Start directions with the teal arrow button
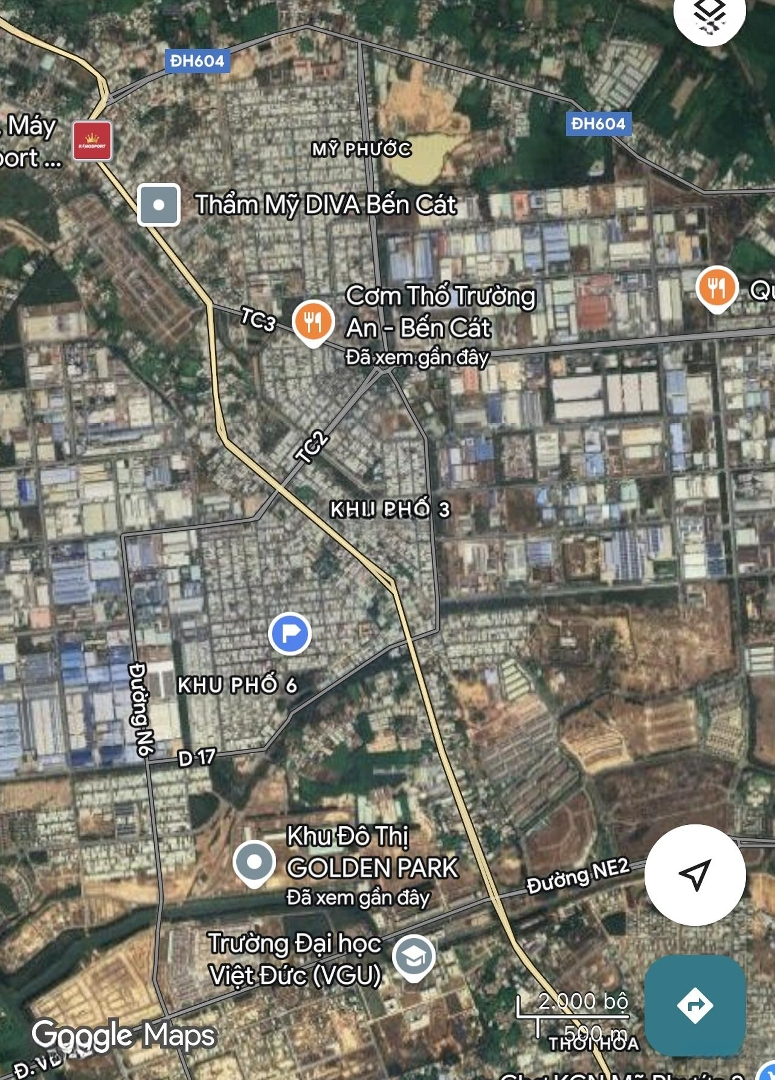Image resolution: width=775 pixels, height=1080 pixels. [x=695, y=1005]
